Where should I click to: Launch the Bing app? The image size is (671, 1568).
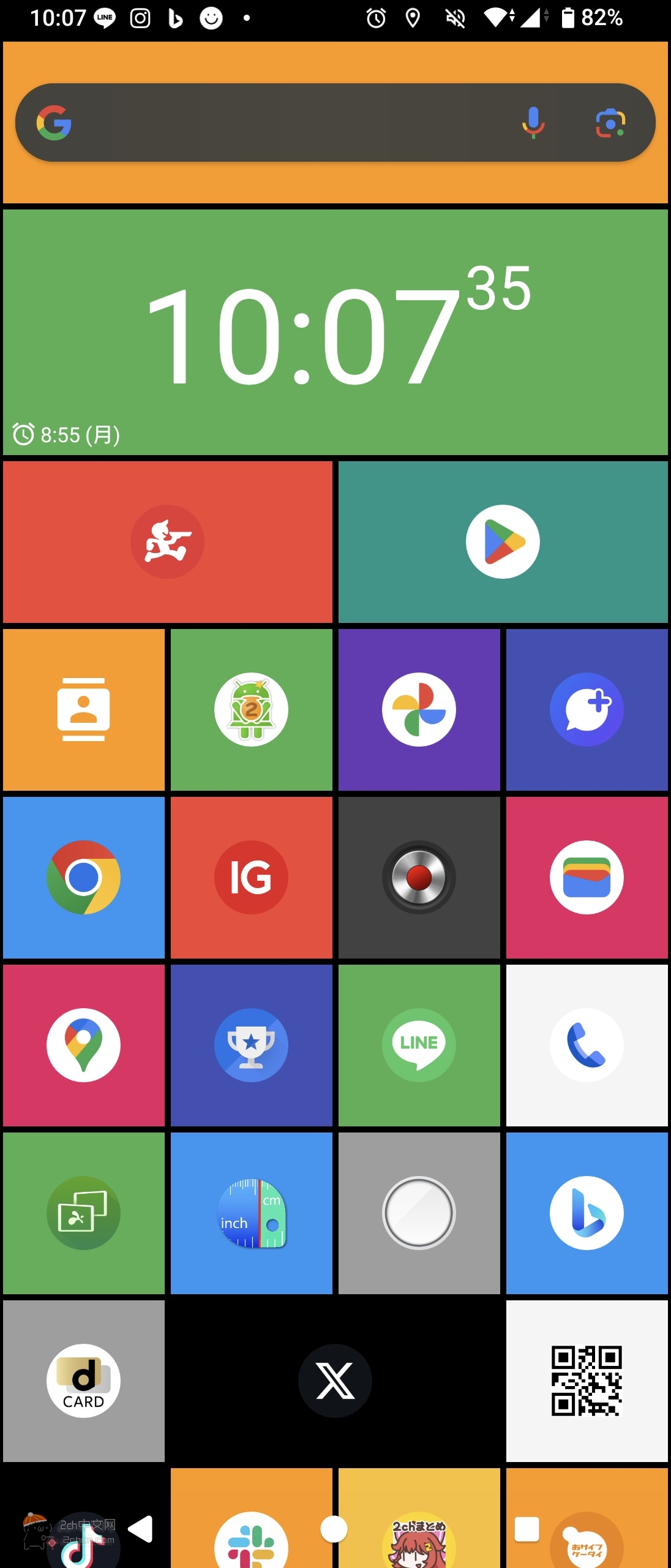[587, 1213]
